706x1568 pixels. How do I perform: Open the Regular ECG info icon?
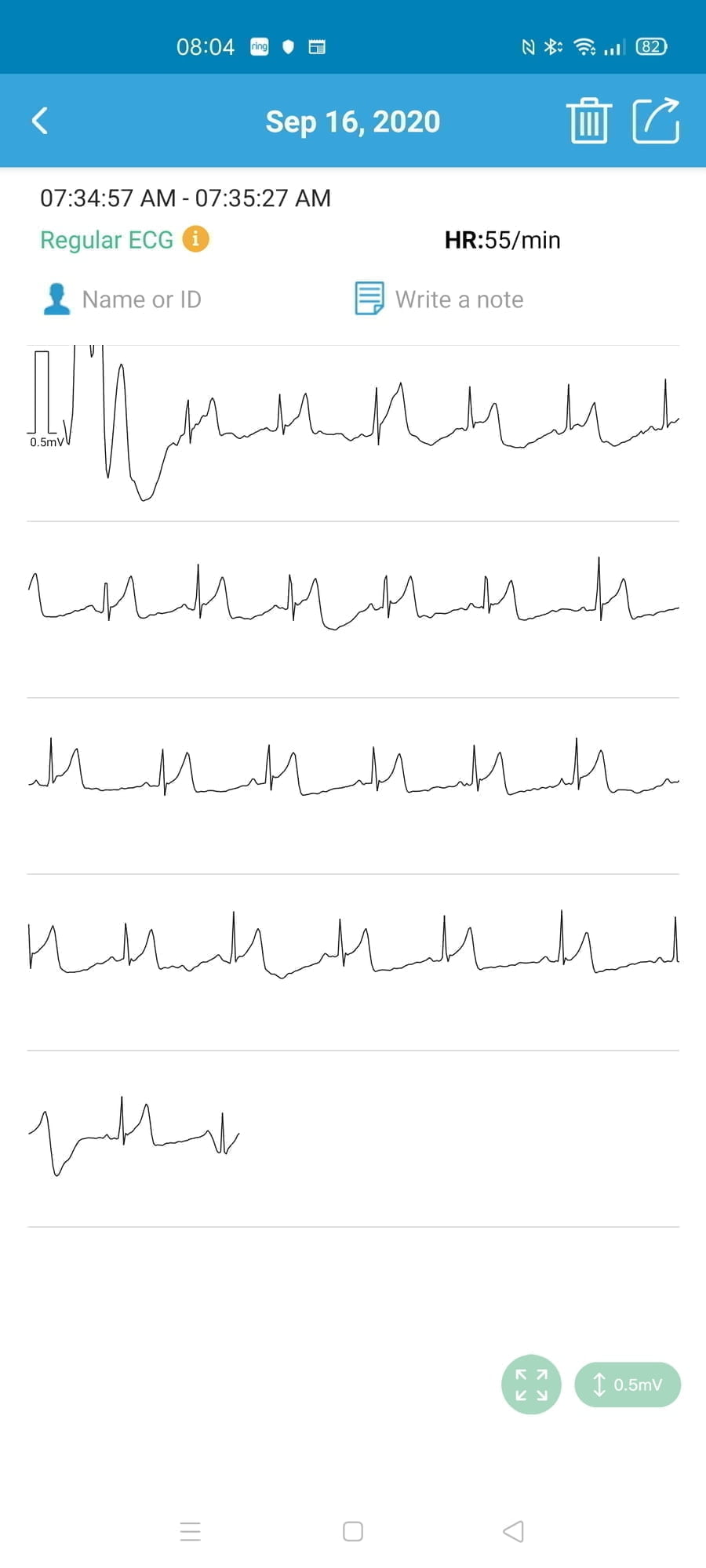pyautogui.click(x=195, y=238)
